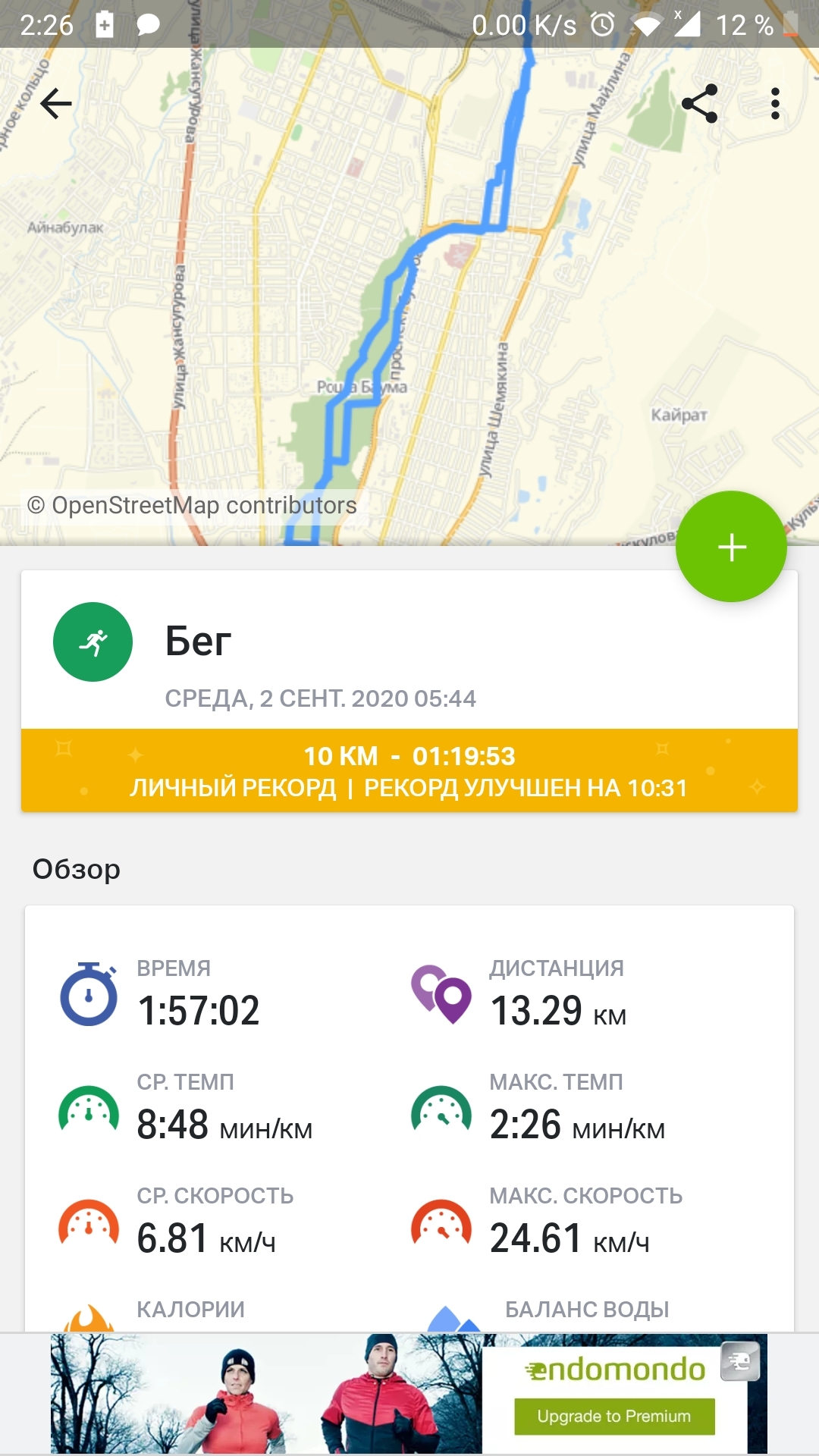Tap the green plus floating button
819x1456 pixels.
(x=731, y=547)
